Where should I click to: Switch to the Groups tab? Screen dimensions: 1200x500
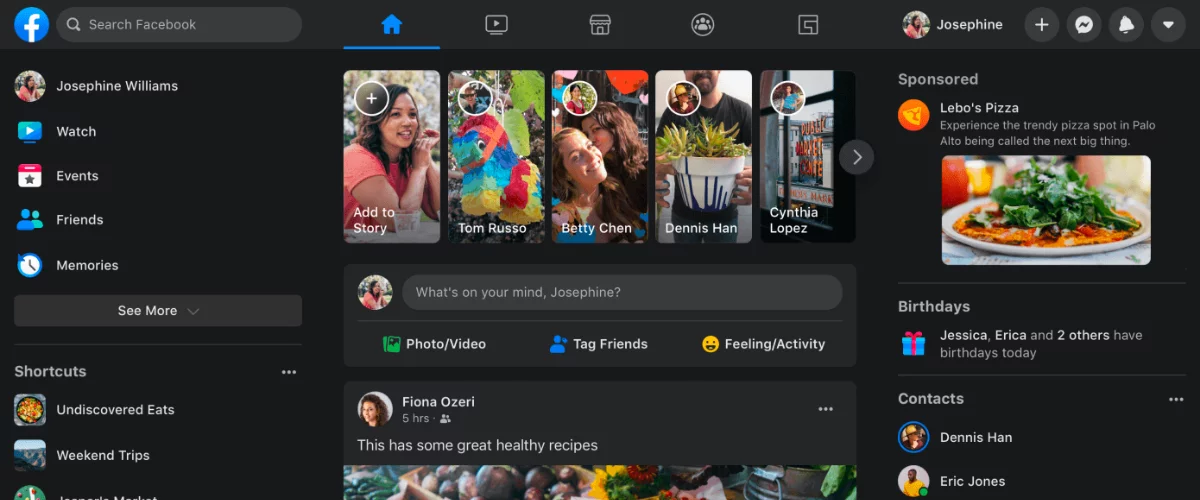click(x=703, y=24)
